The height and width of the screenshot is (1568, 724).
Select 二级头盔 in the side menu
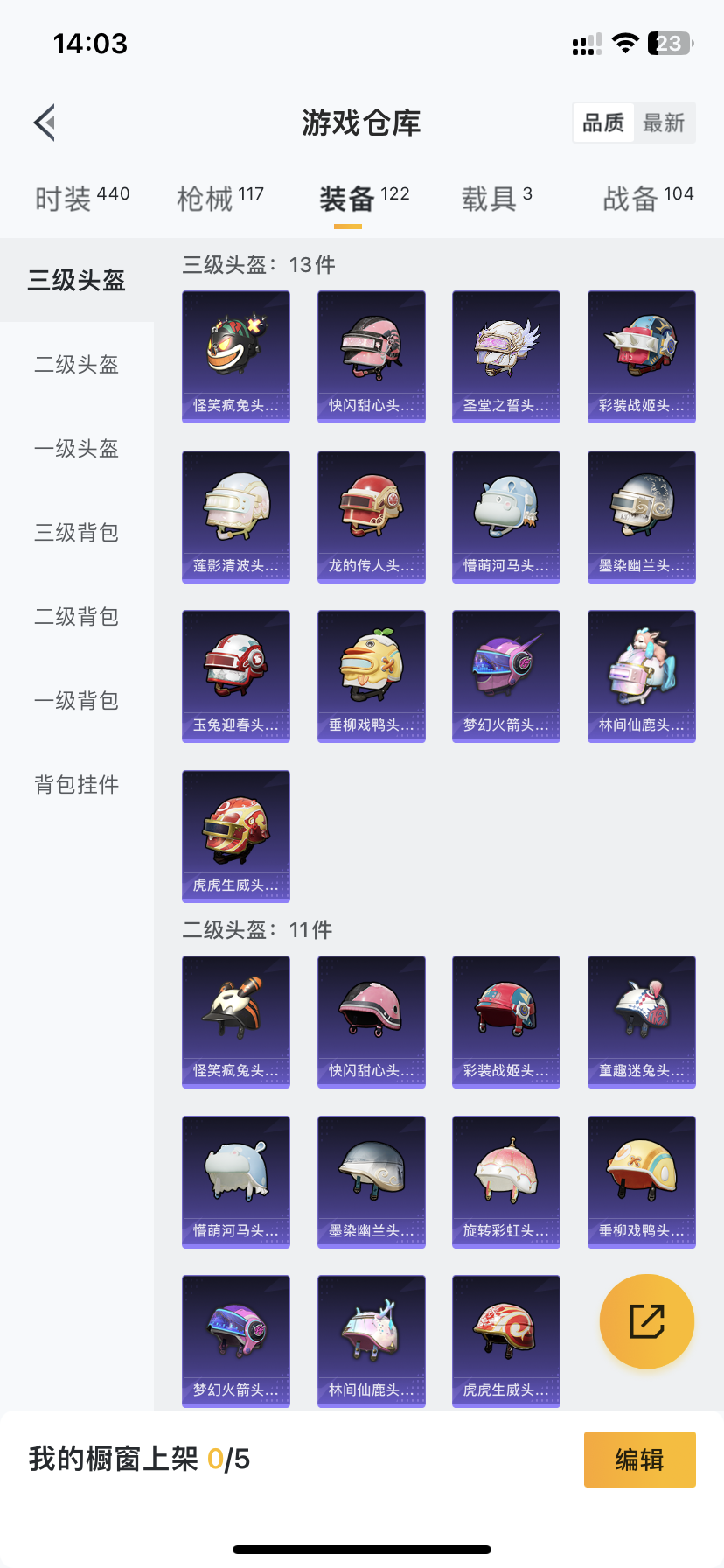point(77,365)
